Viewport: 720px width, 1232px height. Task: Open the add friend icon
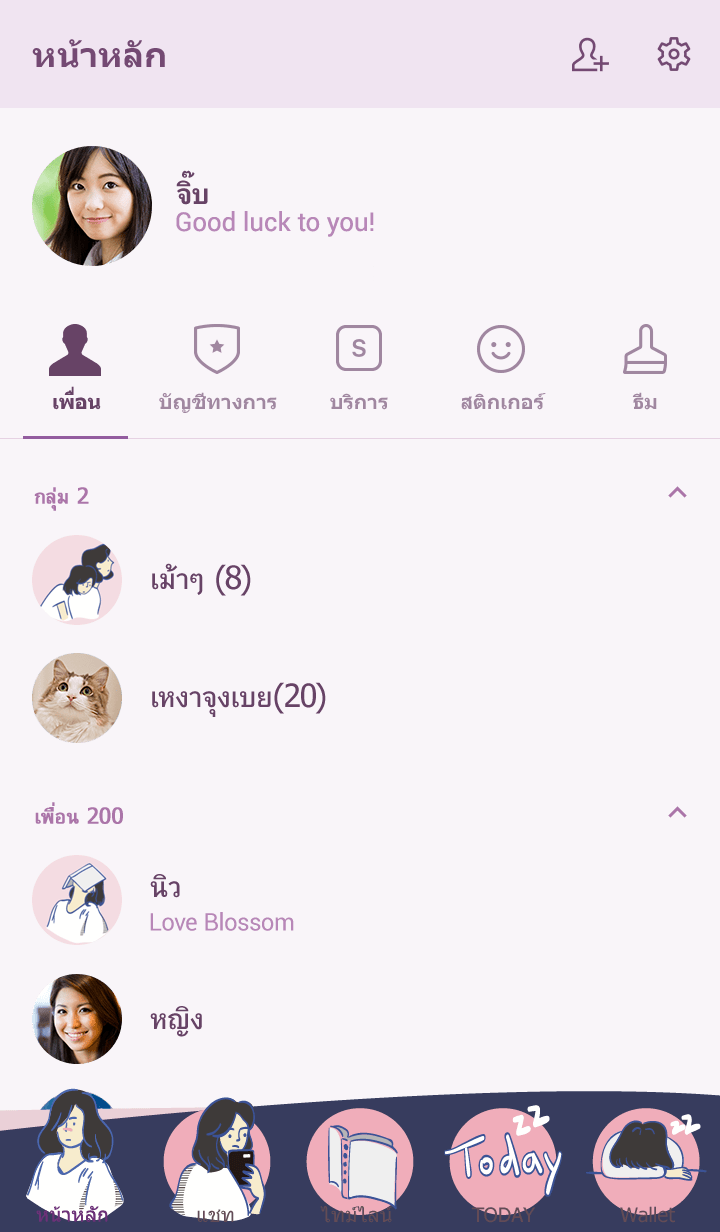point(590,55)
